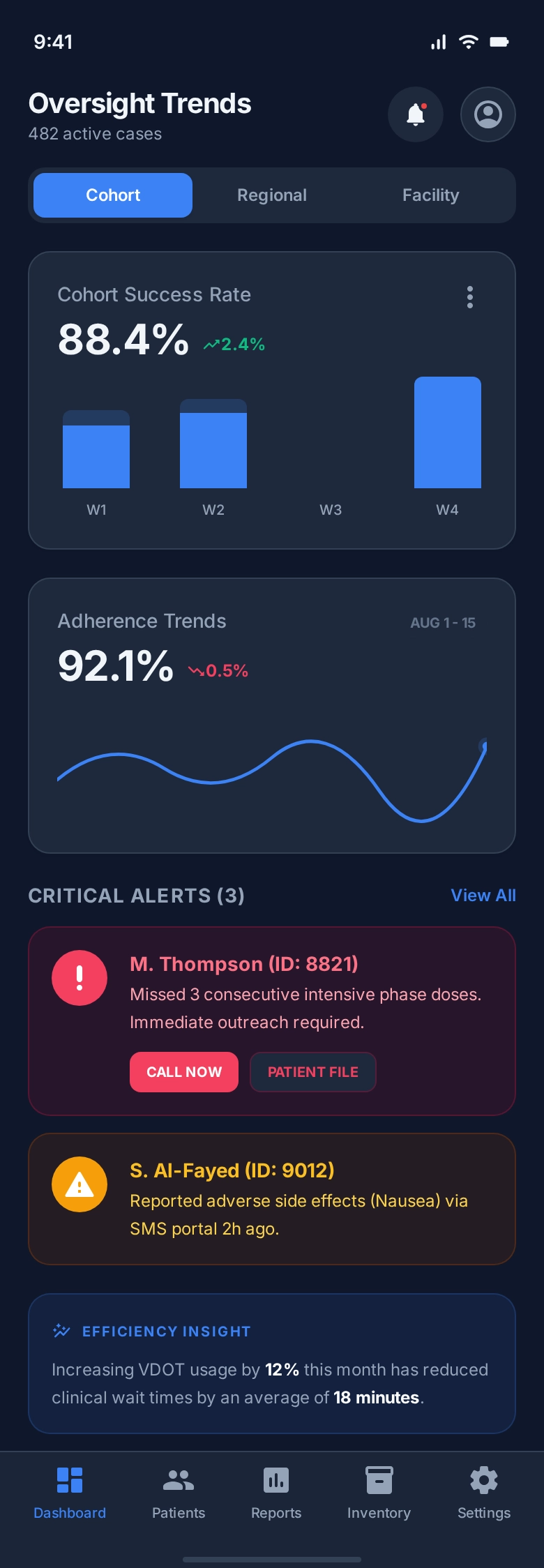This screenshot has height=1568, width=544.
Task: Switch to the Regional tab
Action: 272,195
